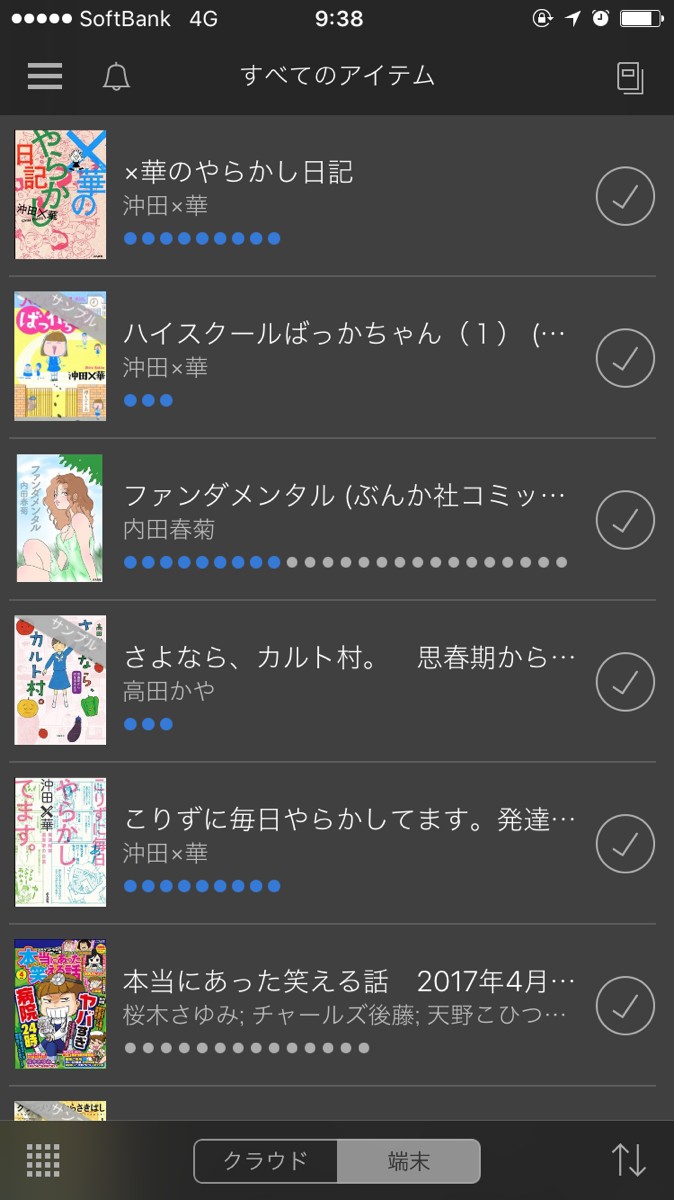The width and height of the screenshot is (674, 1200).
Task: Tap the book pages icon in header
Action: (x=630, y=78)
